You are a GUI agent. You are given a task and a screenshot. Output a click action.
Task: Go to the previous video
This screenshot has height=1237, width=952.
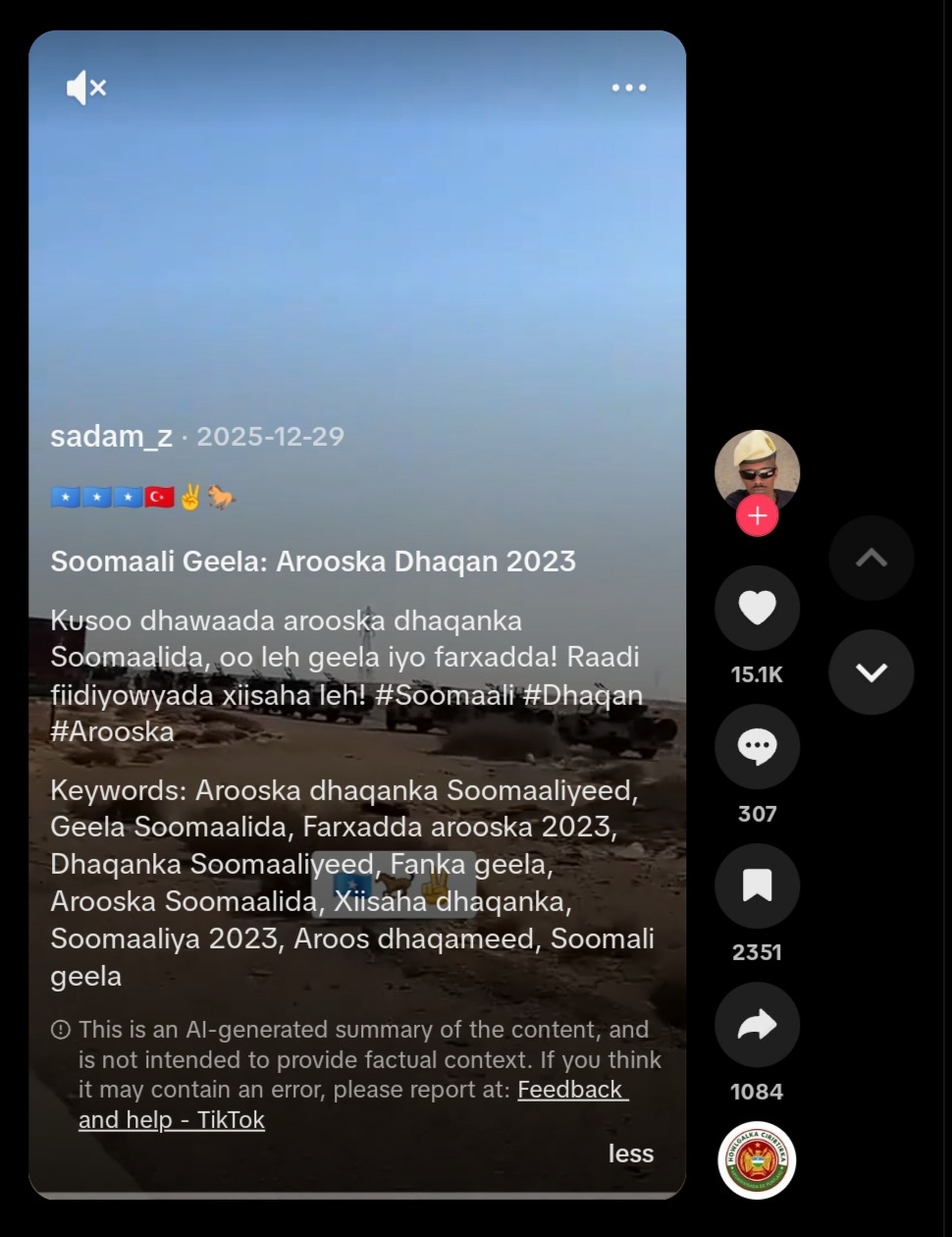pos(871,558)
